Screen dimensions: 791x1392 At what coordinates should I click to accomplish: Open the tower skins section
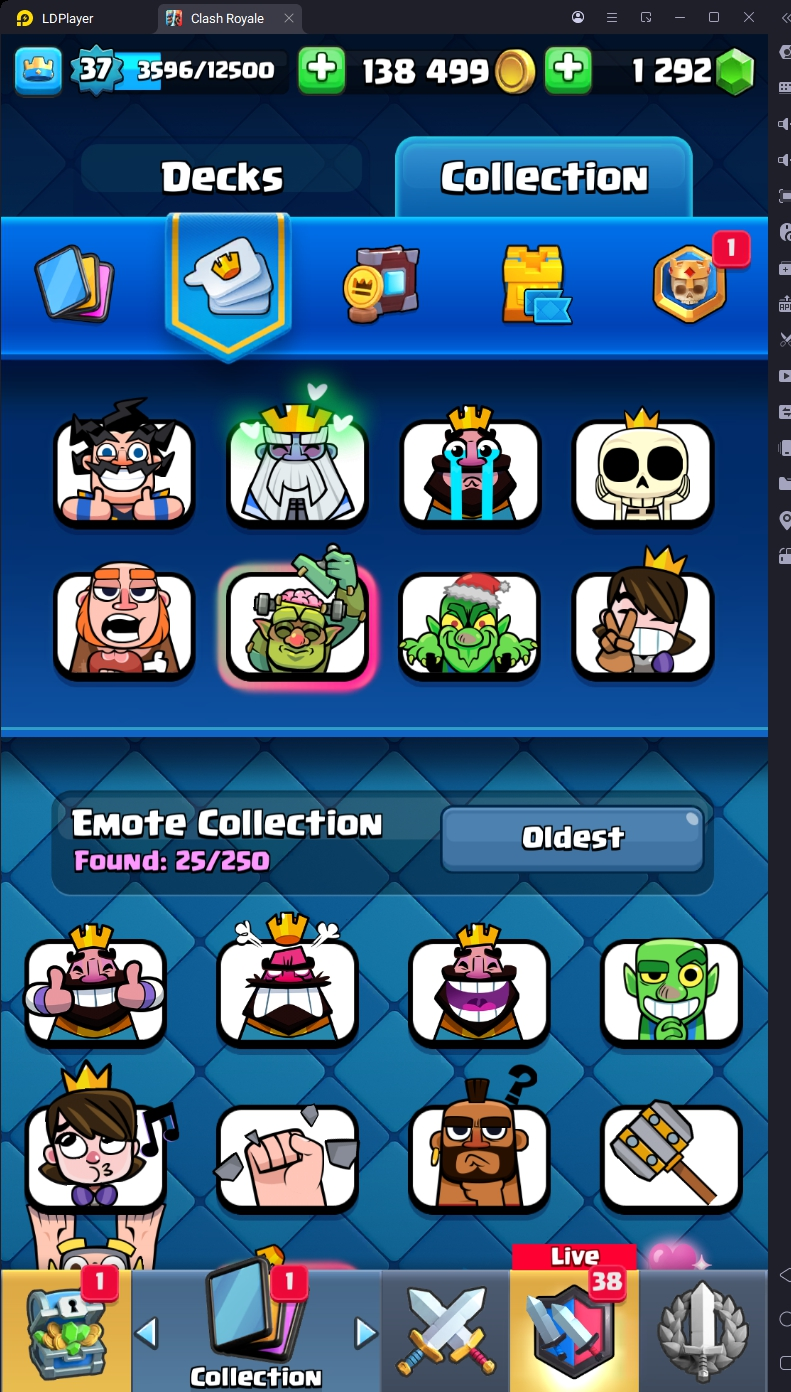click(x=535, y=285)
